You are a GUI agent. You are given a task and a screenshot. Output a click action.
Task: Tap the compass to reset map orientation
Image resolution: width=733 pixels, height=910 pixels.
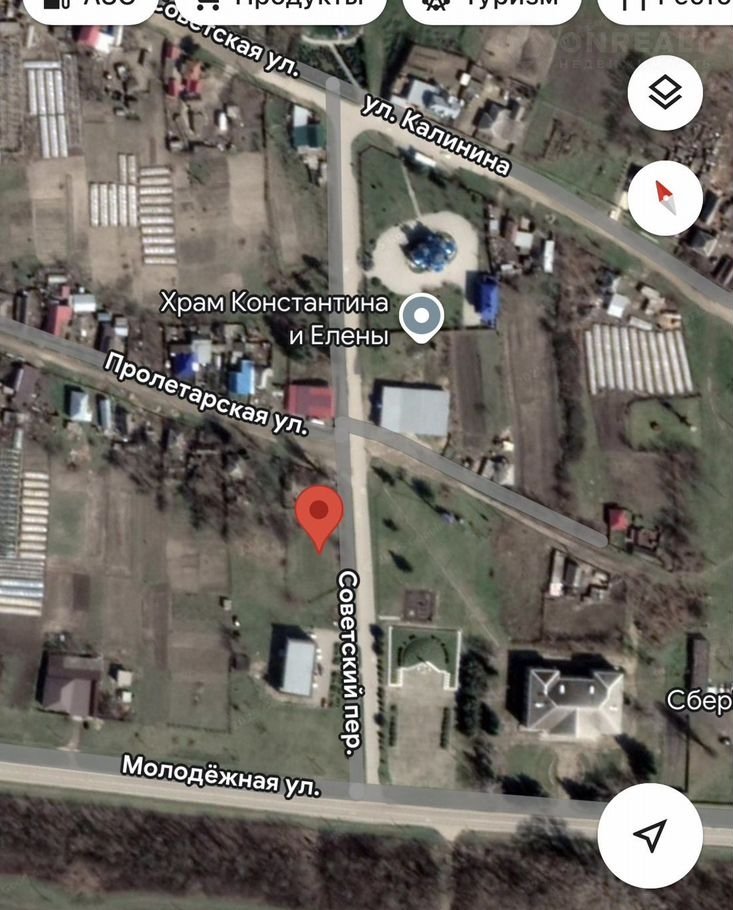coord(665,199)
